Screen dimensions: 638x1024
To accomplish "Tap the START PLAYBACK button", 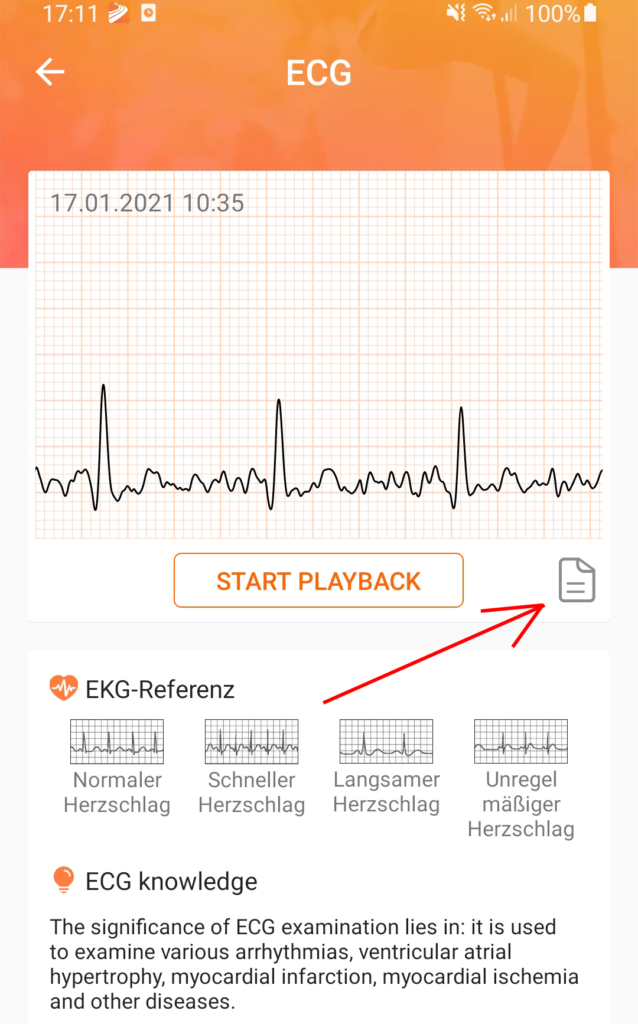I will [x=318, y=581].
